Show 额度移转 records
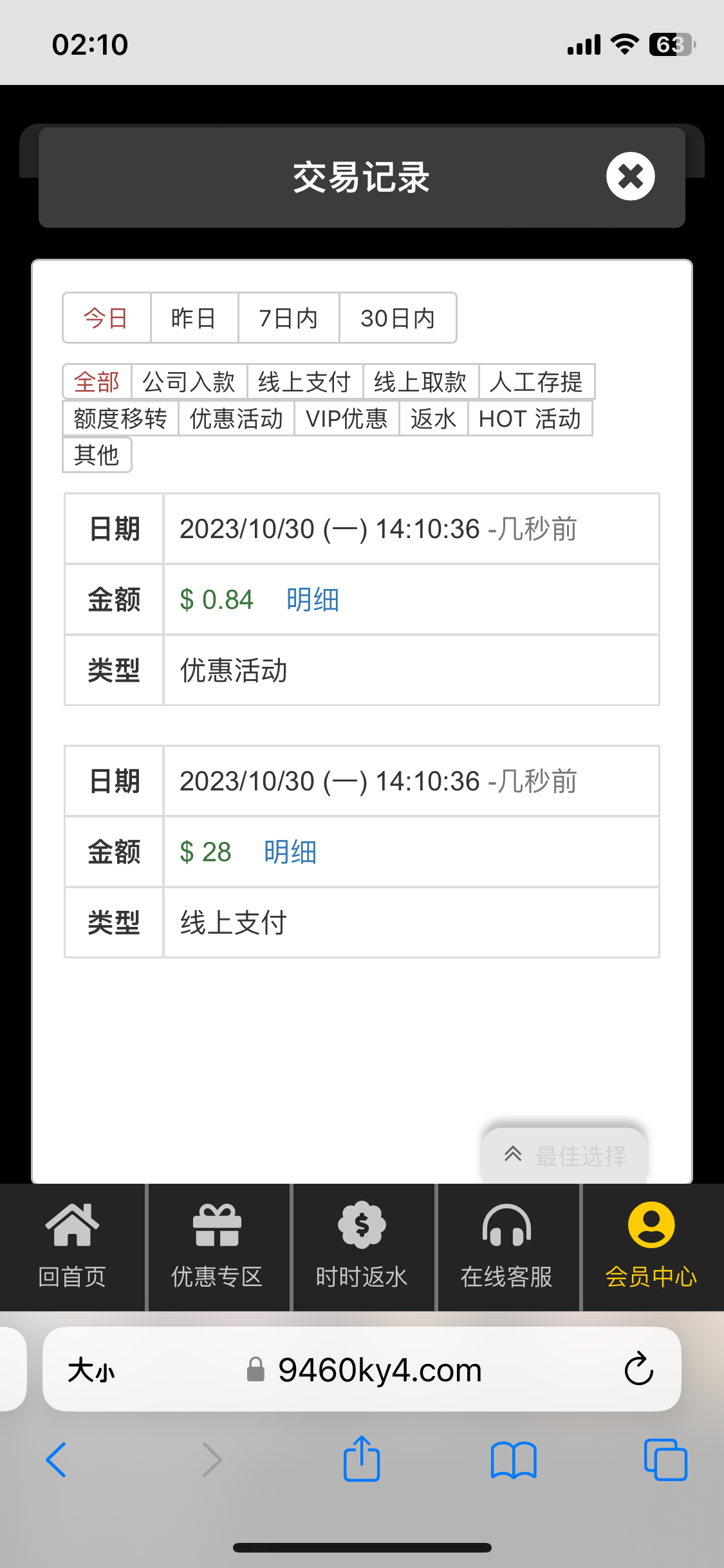 point(120,418)
